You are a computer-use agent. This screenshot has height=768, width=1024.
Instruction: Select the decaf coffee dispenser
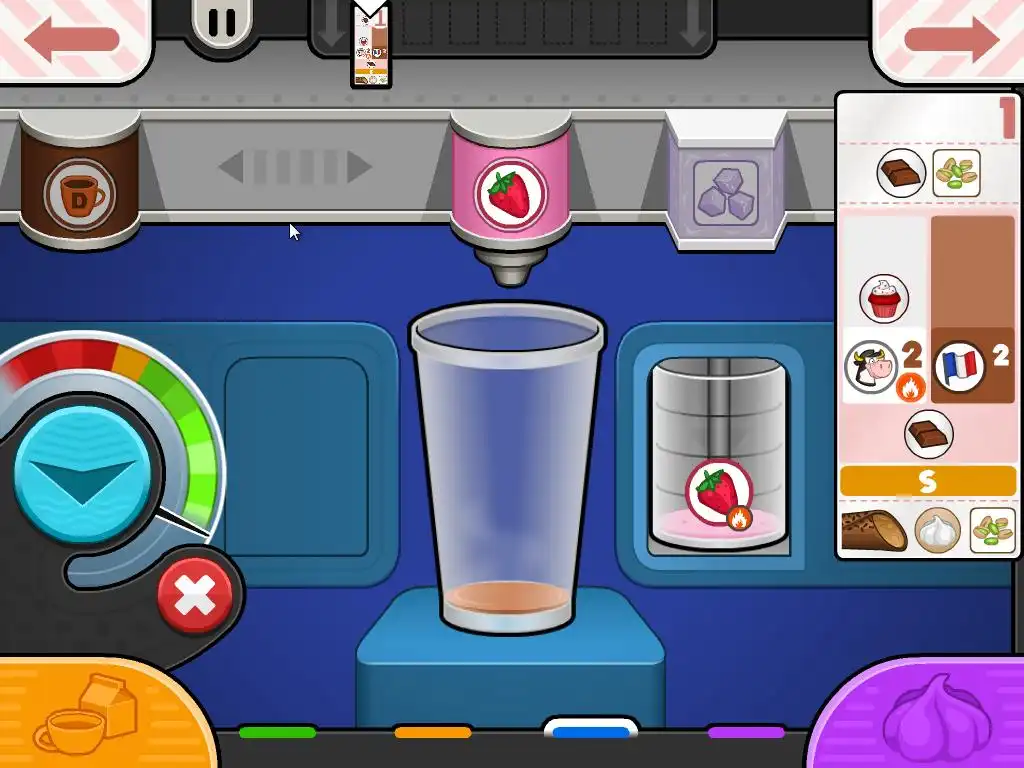coord(80,180)
